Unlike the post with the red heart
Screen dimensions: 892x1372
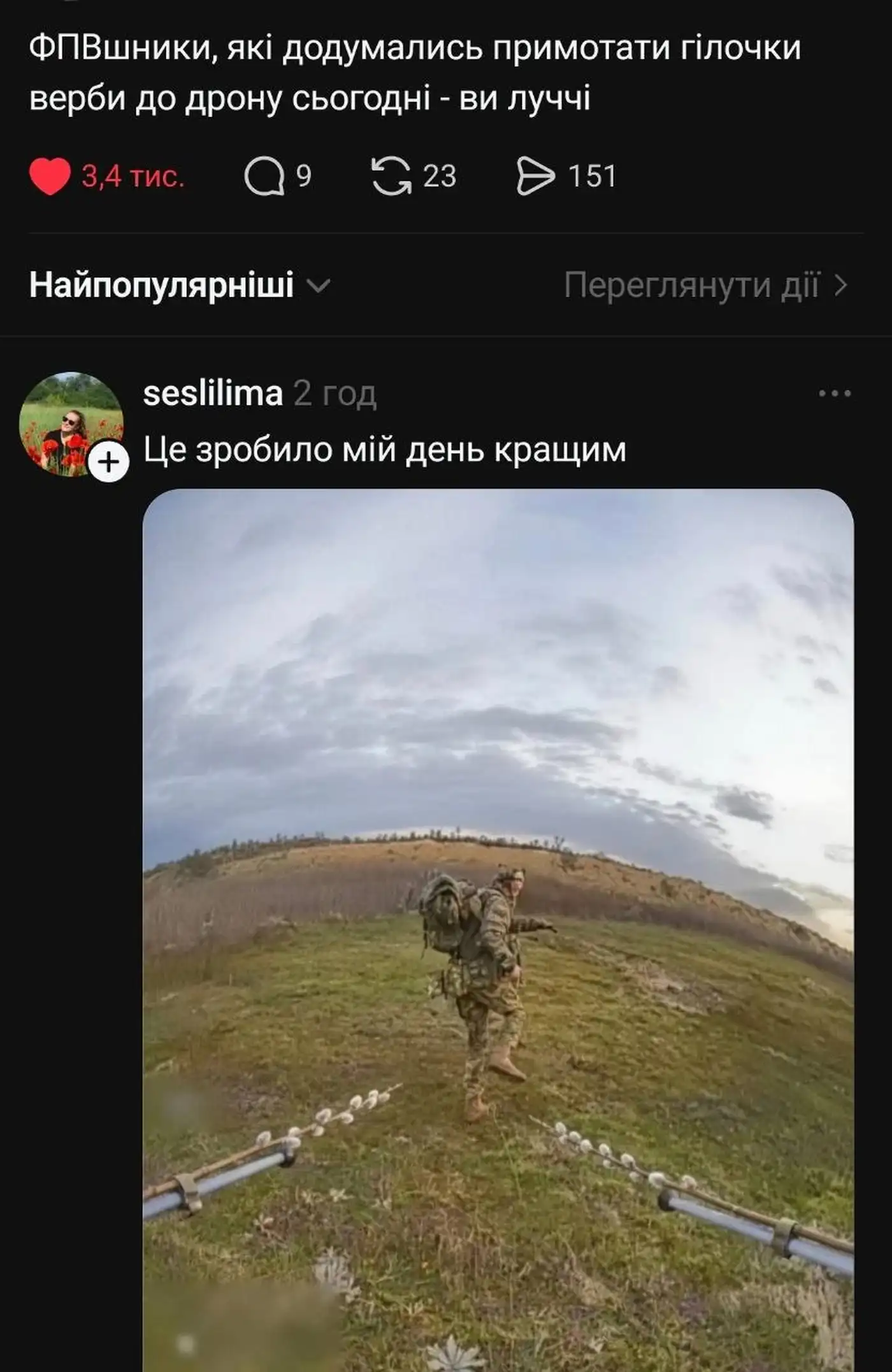click(50, 176)
